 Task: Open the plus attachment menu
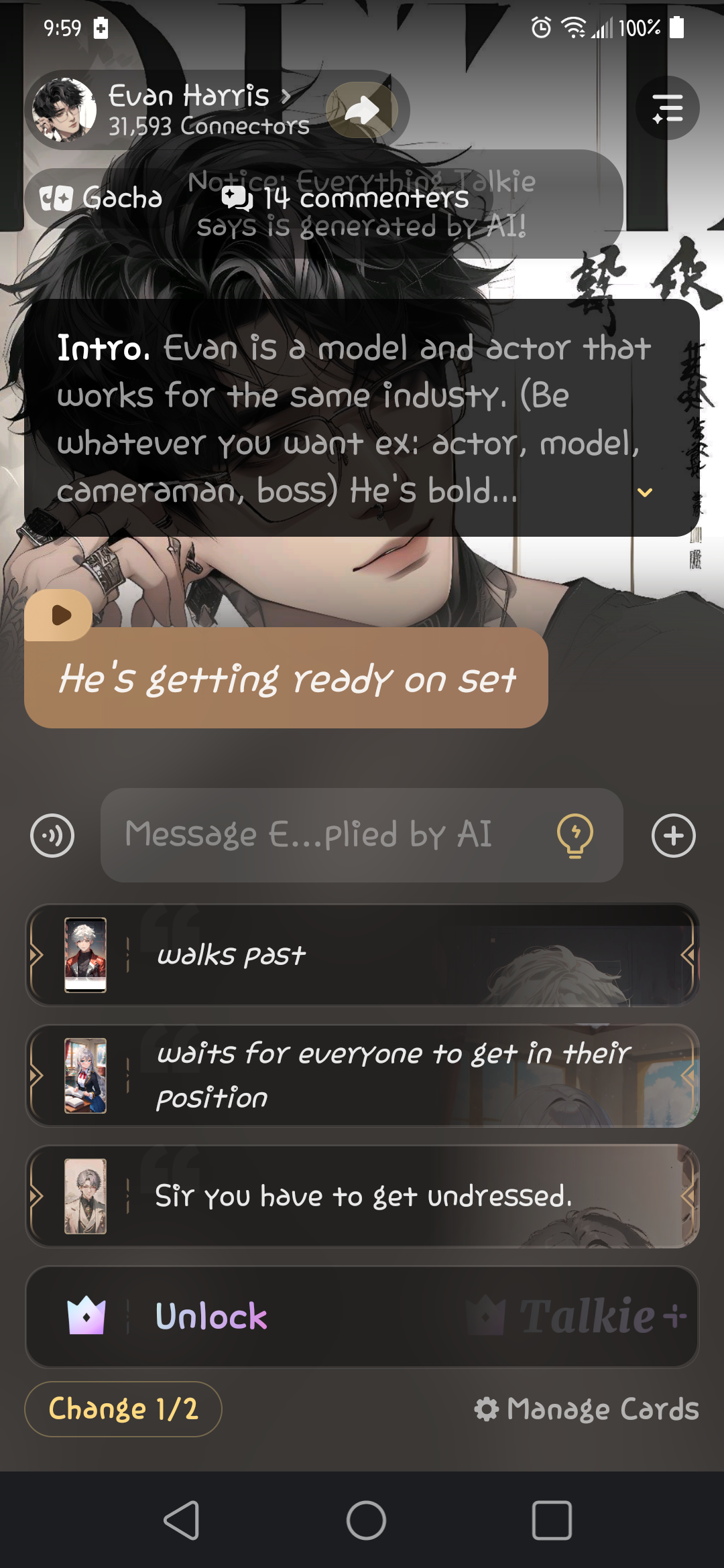[x=673, y=836]
